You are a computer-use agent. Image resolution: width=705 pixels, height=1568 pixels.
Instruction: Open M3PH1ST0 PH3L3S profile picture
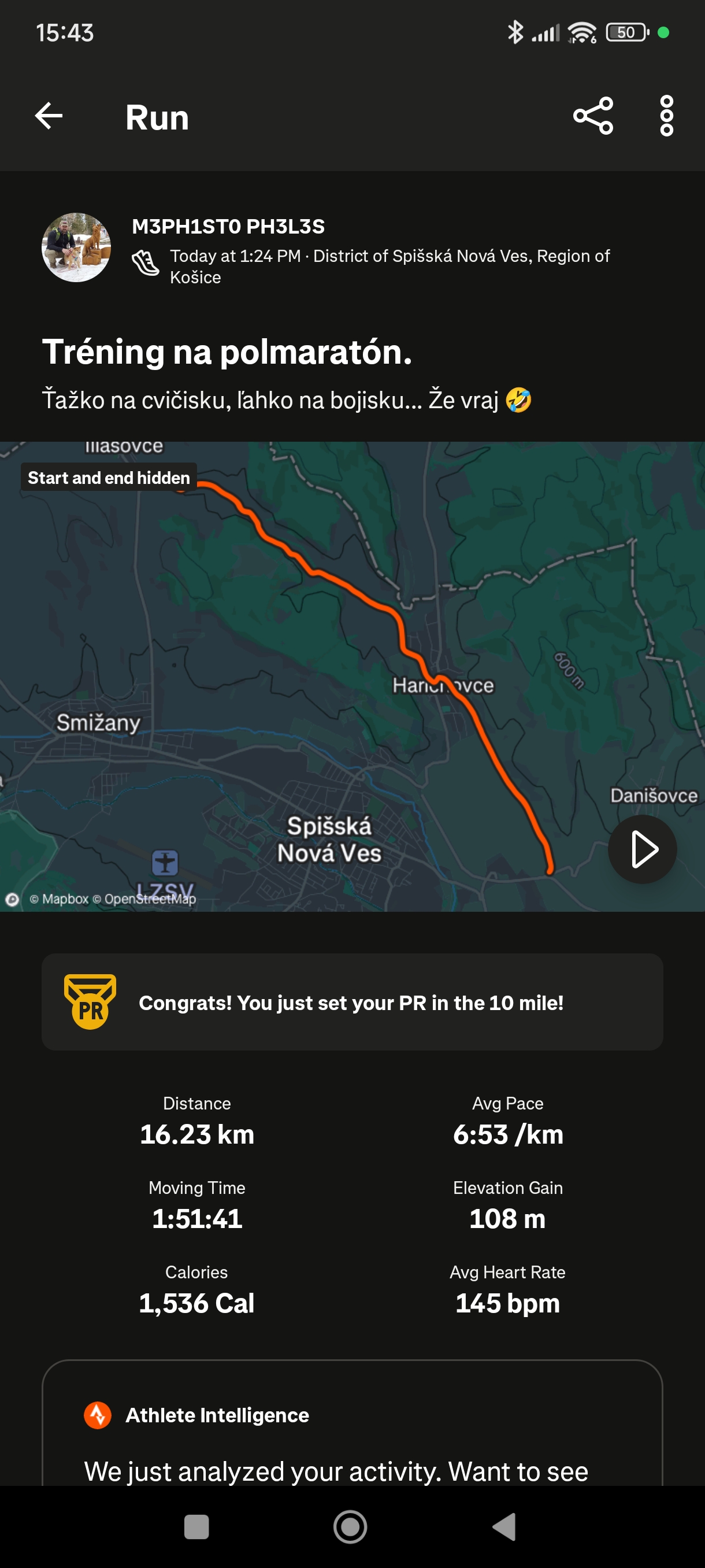tap(76, 247)
